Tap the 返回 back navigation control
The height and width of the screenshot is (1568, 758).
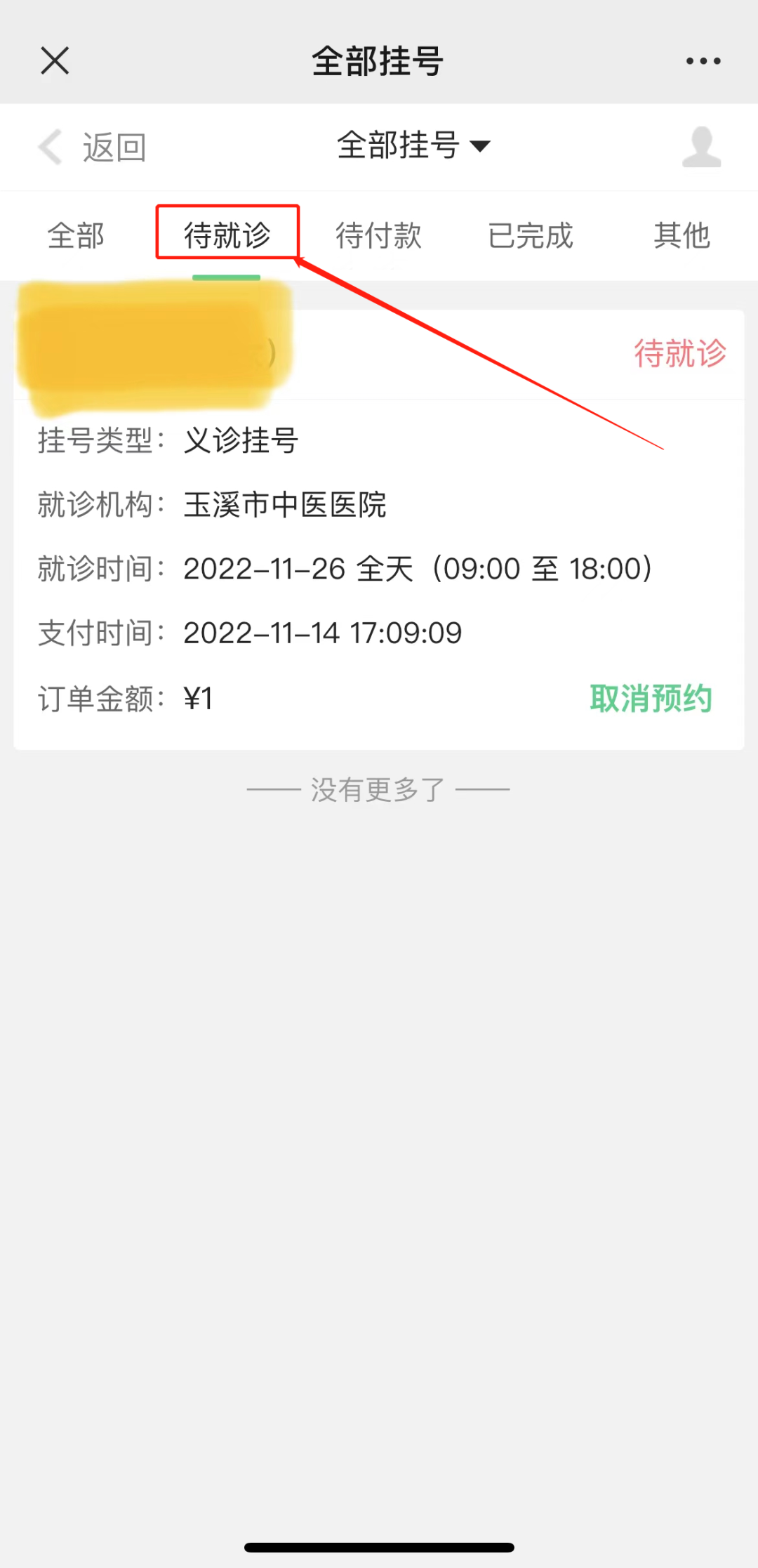coord(112,147)
